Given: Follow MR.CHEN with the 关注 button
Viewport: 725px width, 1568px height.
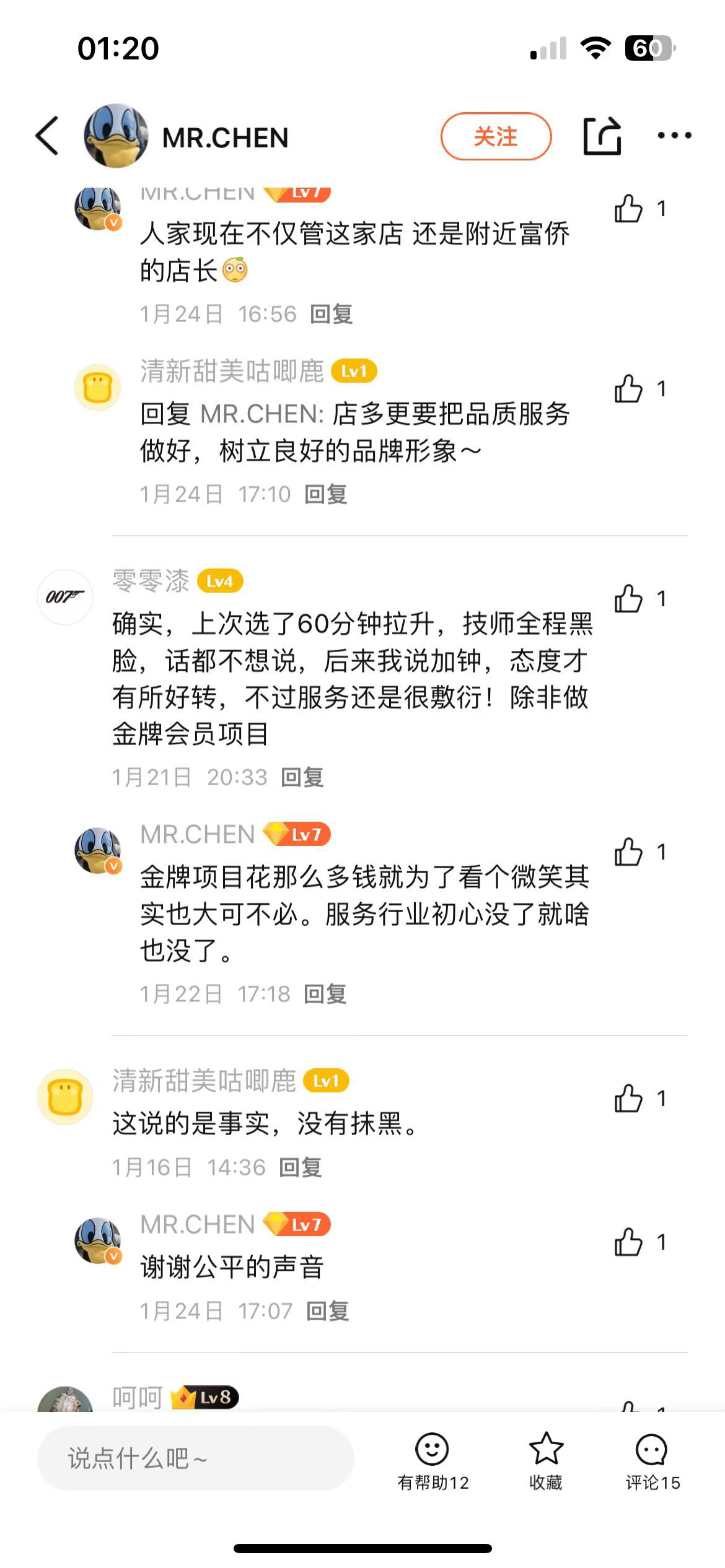Looking at the screenshot, I should 496,136.
